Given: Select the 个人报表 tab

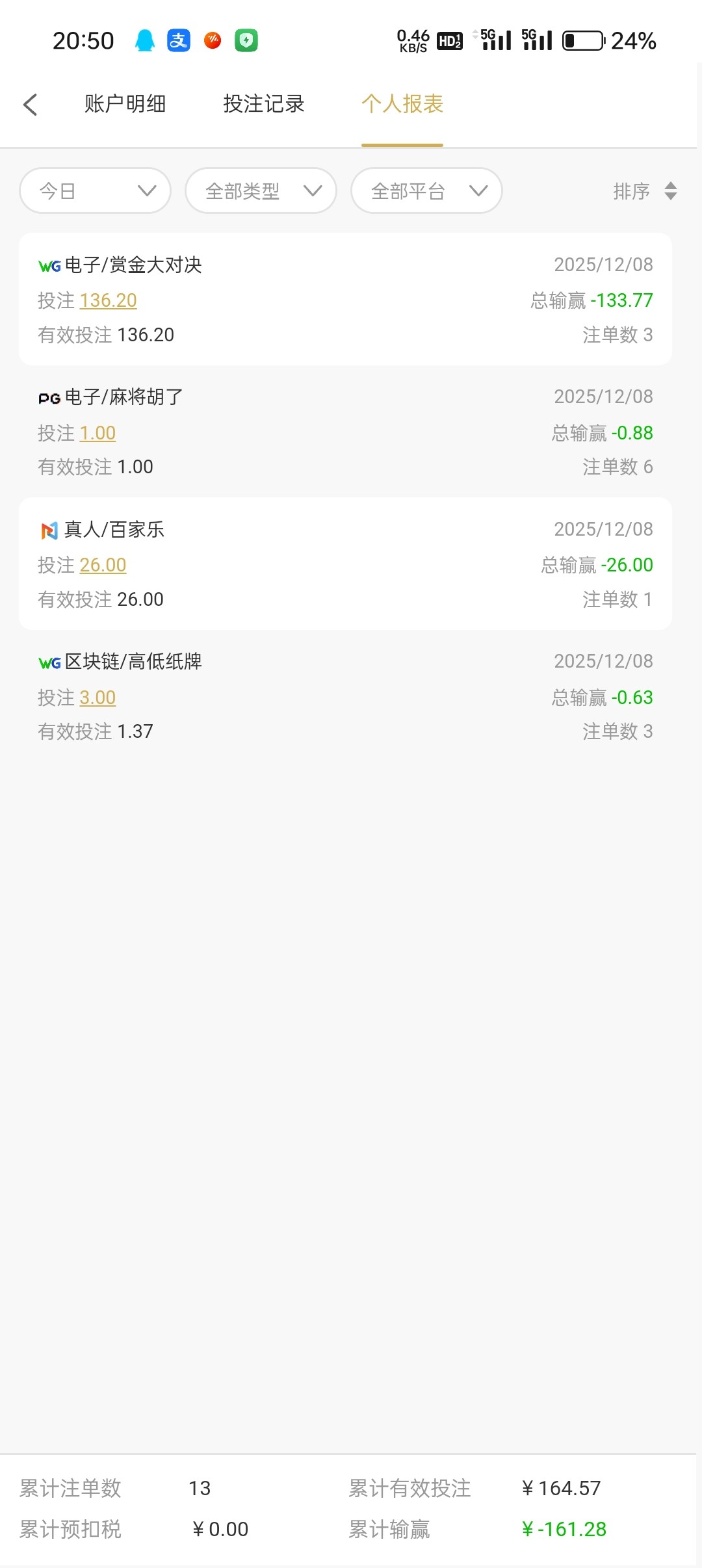Looking at the screenshot, I should (402, 104).
